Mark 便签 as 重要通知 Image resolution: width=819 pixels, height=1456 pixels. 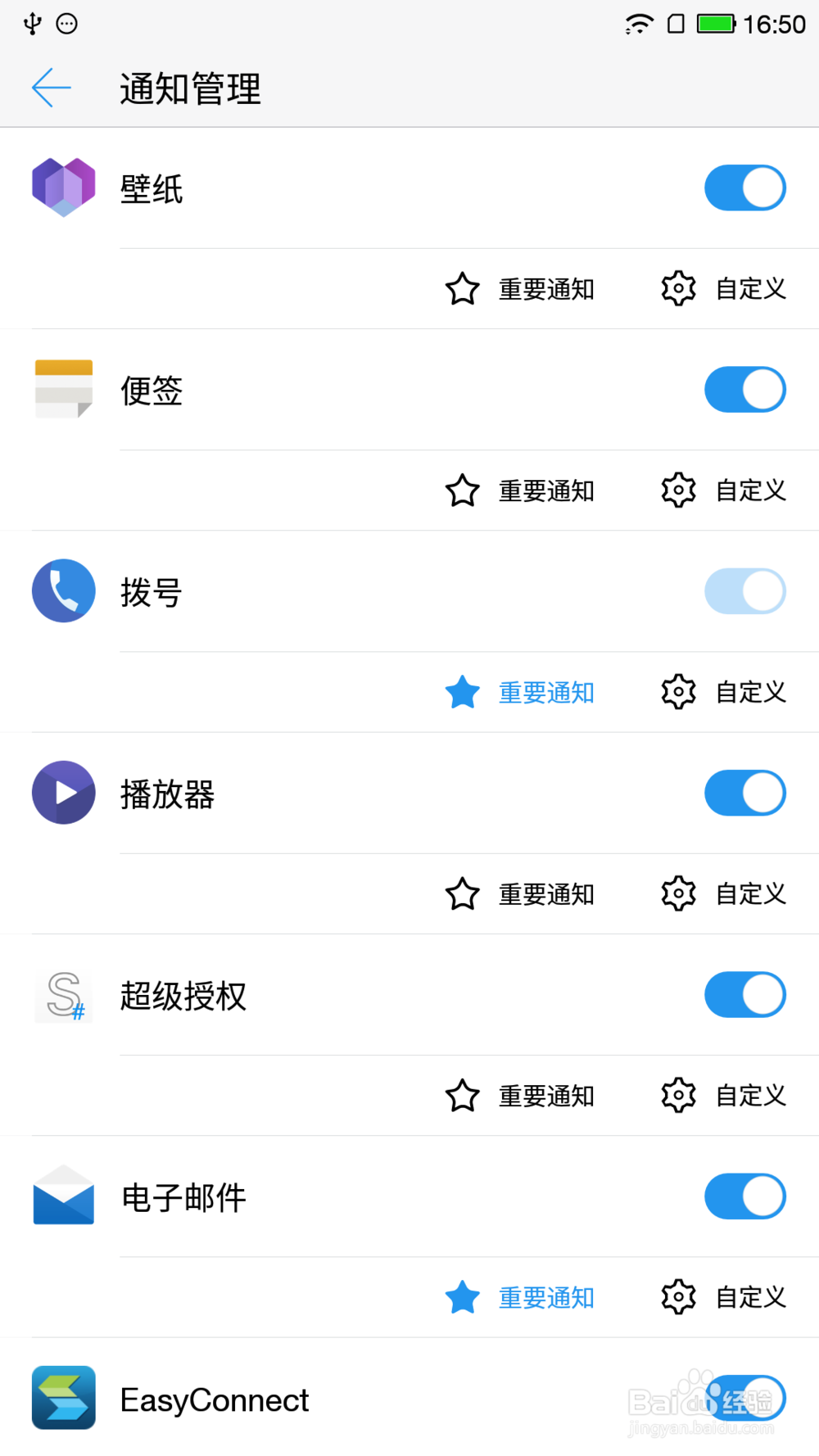(520, 491)
